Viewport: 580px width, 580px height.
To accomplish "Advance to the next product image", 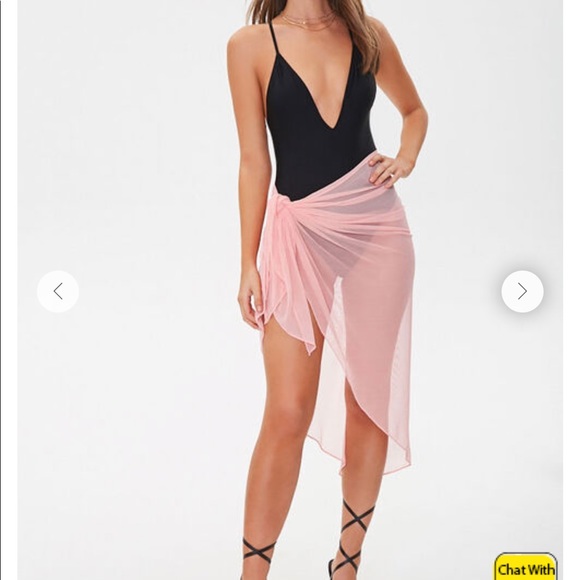I will 522,291.
